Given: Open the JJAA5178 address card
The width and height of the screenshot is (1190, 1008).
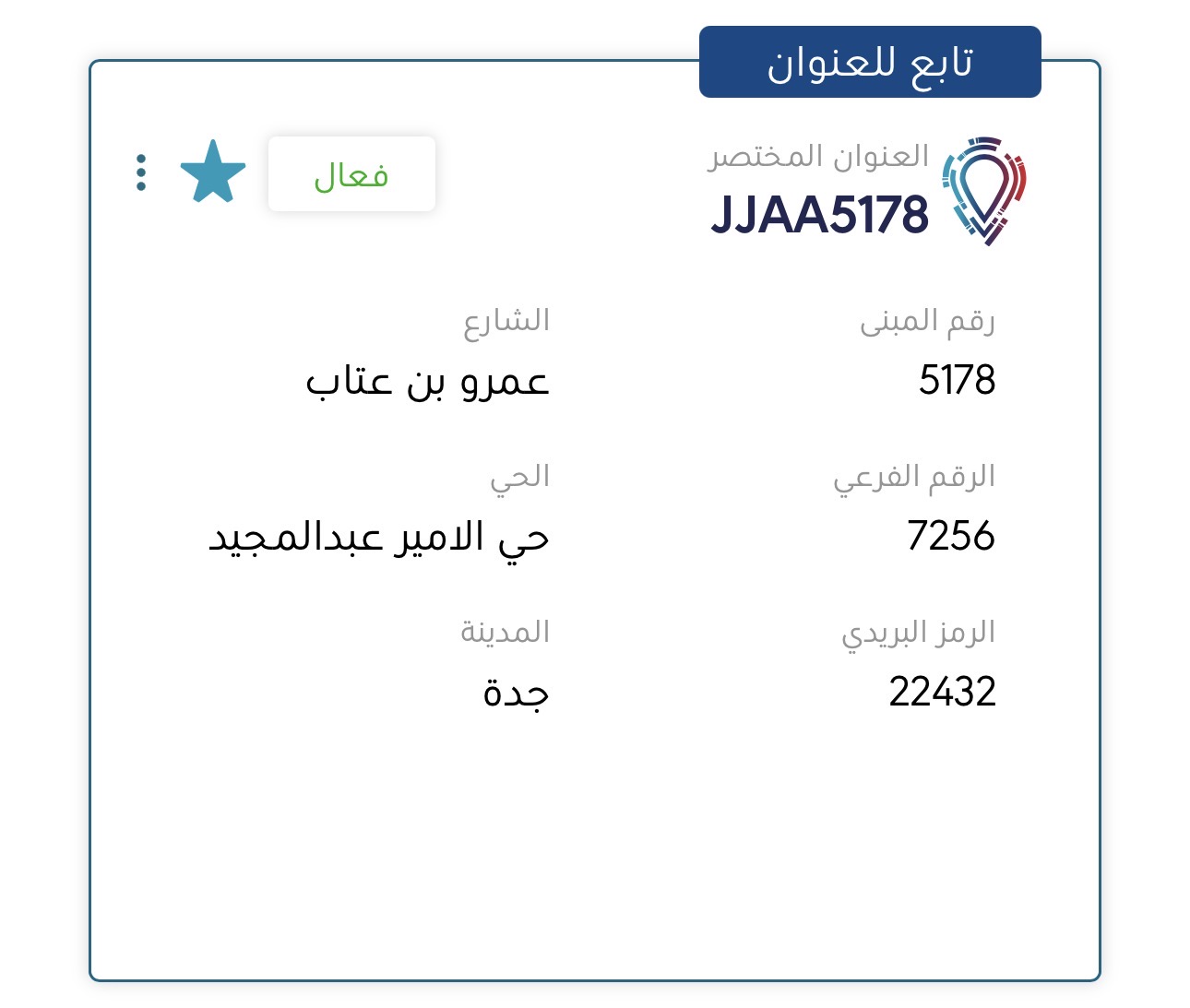Looking at the screenshot, I should coord(595,520).
